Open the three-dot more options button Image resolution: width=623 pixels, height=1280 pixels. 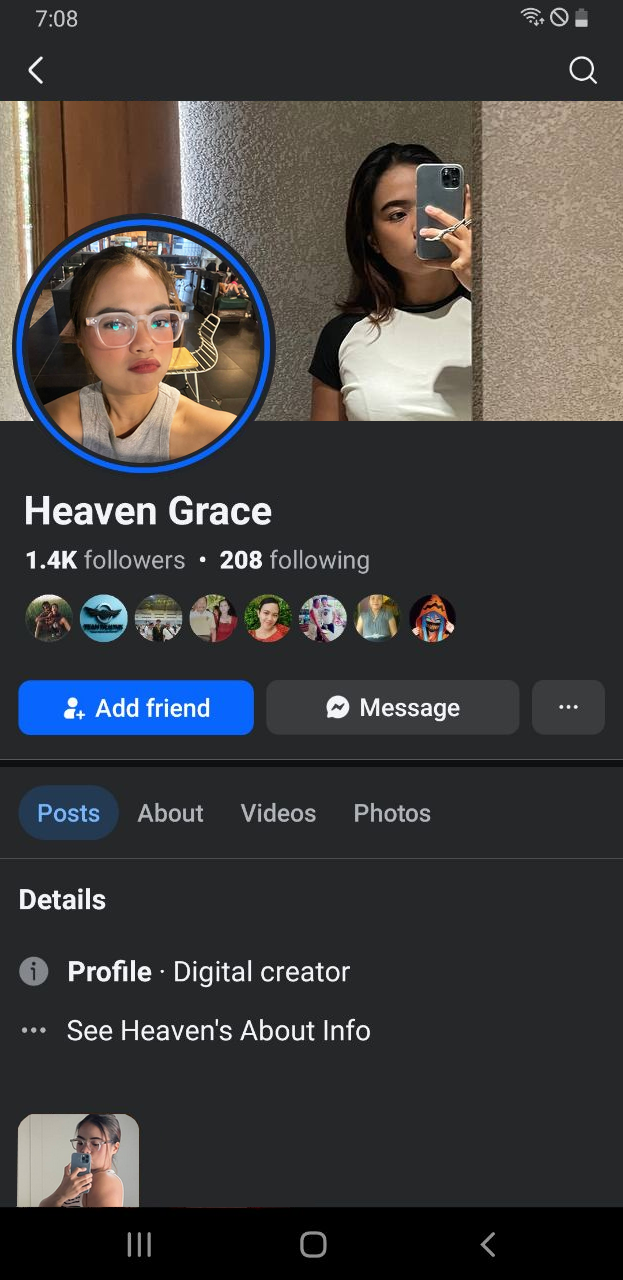[568, 708]
